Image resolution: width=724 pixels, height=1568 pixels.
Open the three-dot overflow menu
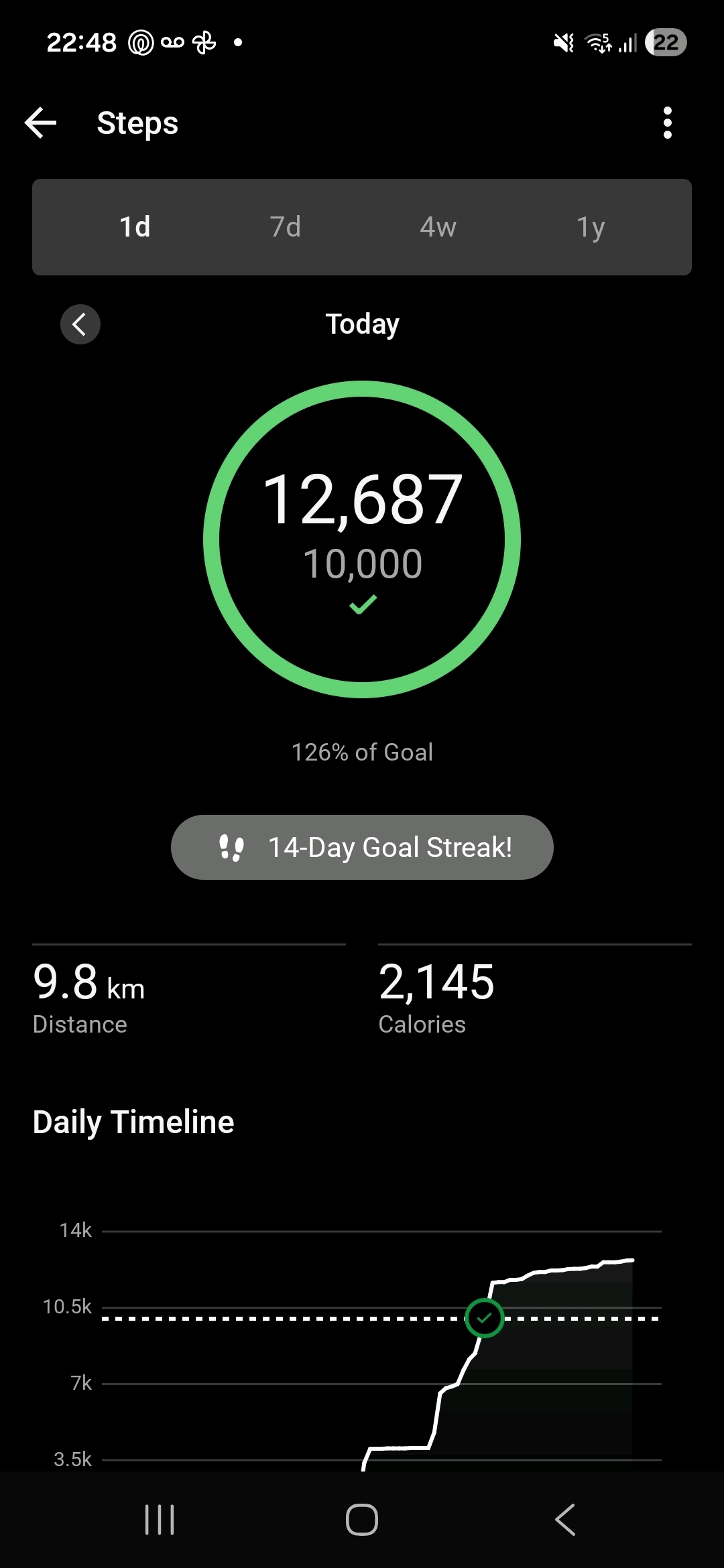[667, 123]
